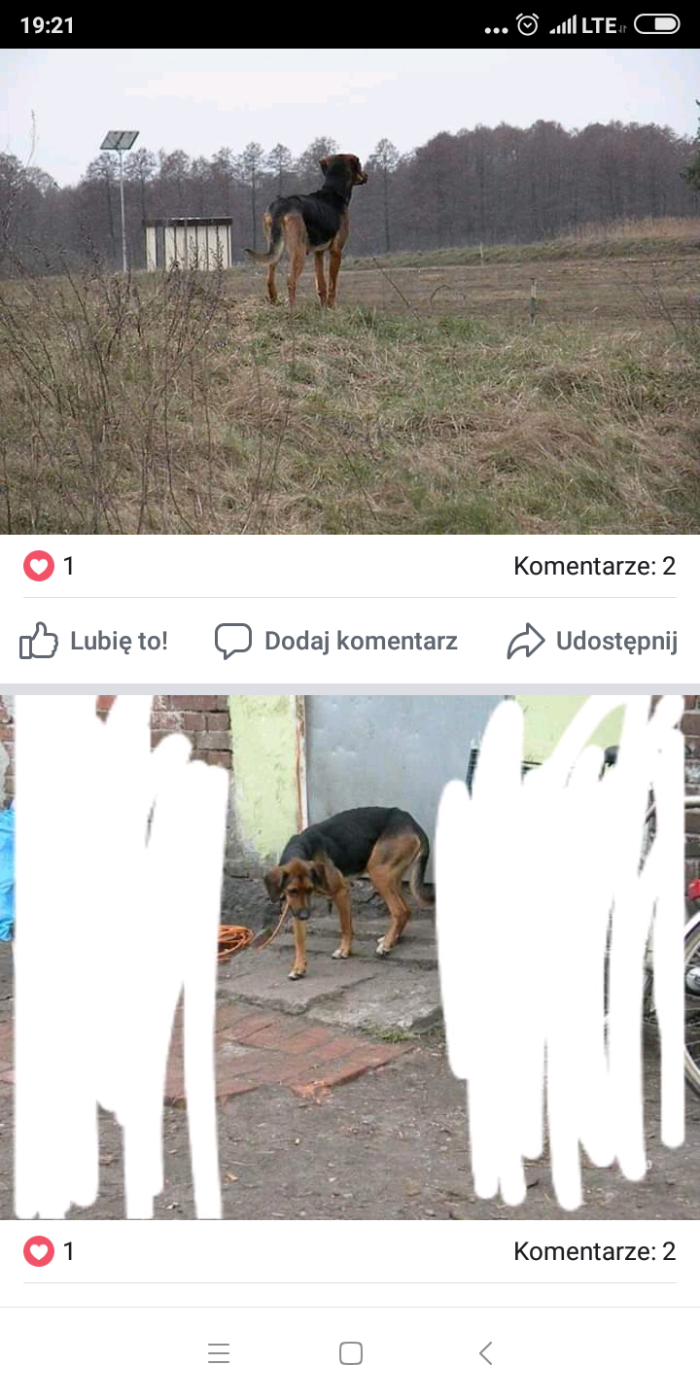Viewport: 700px width, 1400px height.
Task: Open the photo of the dog standing in the field
Action: point(350,291)
